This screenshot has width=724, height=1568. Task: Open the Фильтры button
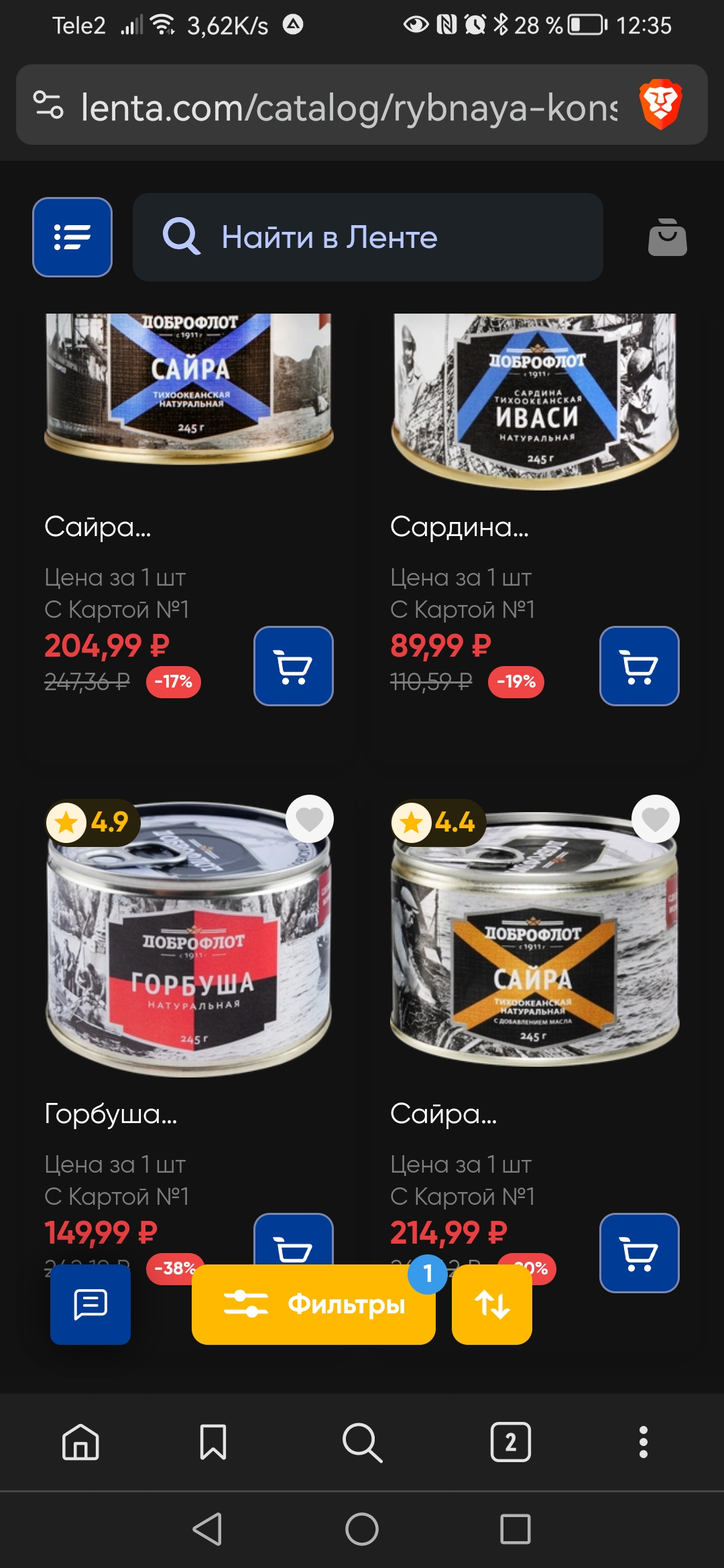pyautogui.click(x=314, y=1304)
